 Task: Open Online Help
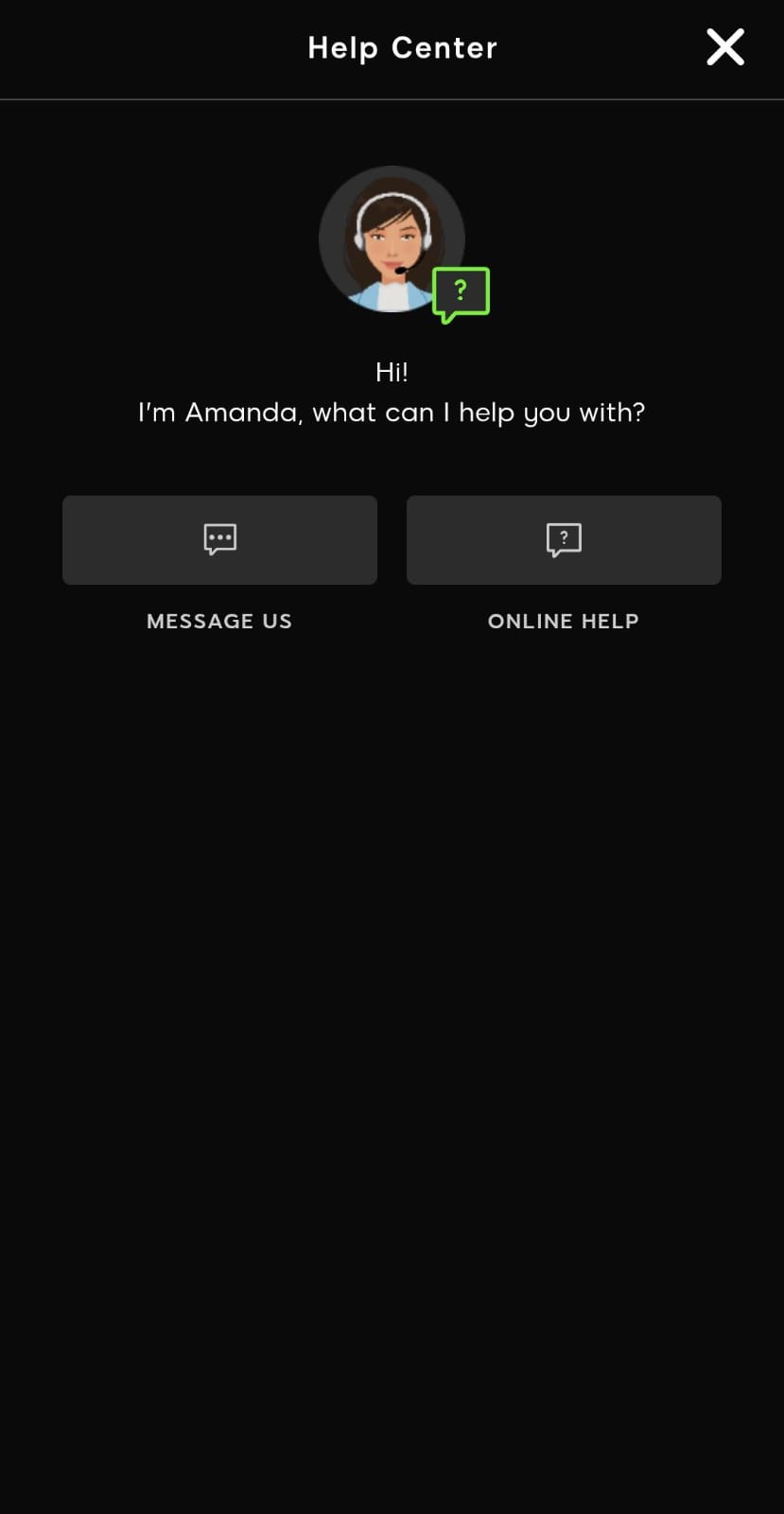(564, 540)
